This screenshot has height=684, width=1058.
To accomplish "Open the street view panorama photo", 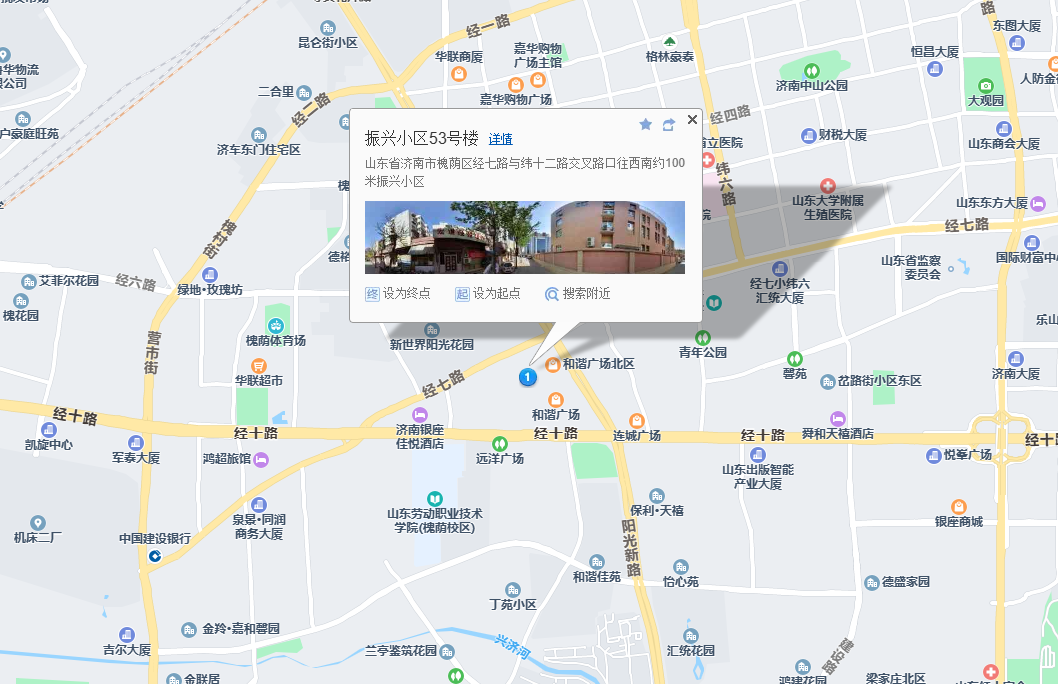I will [524, 237].
